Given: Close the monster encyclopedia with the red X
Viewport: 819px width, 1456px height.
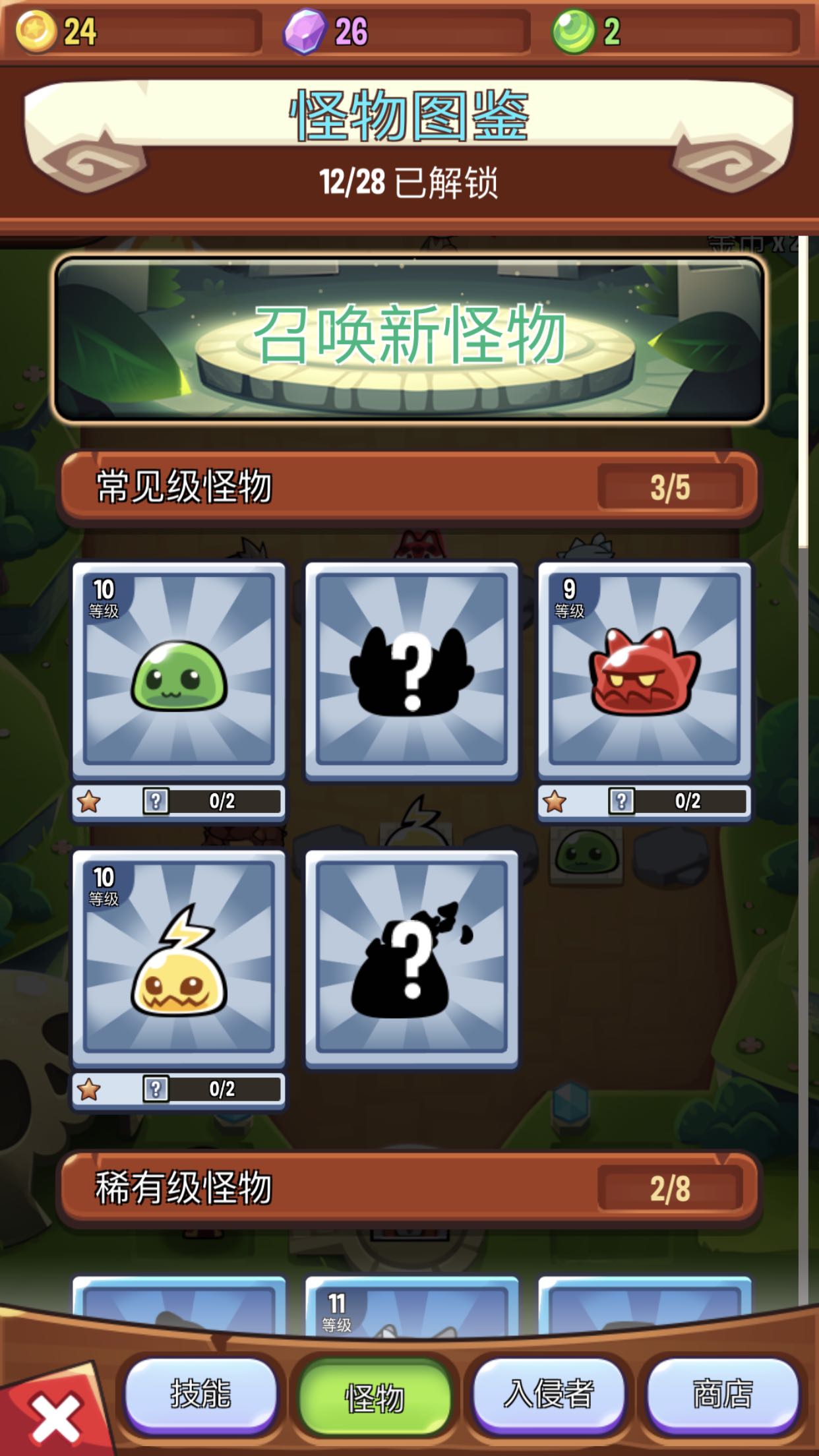Looking at the screenshot, I should [55, 1416].
